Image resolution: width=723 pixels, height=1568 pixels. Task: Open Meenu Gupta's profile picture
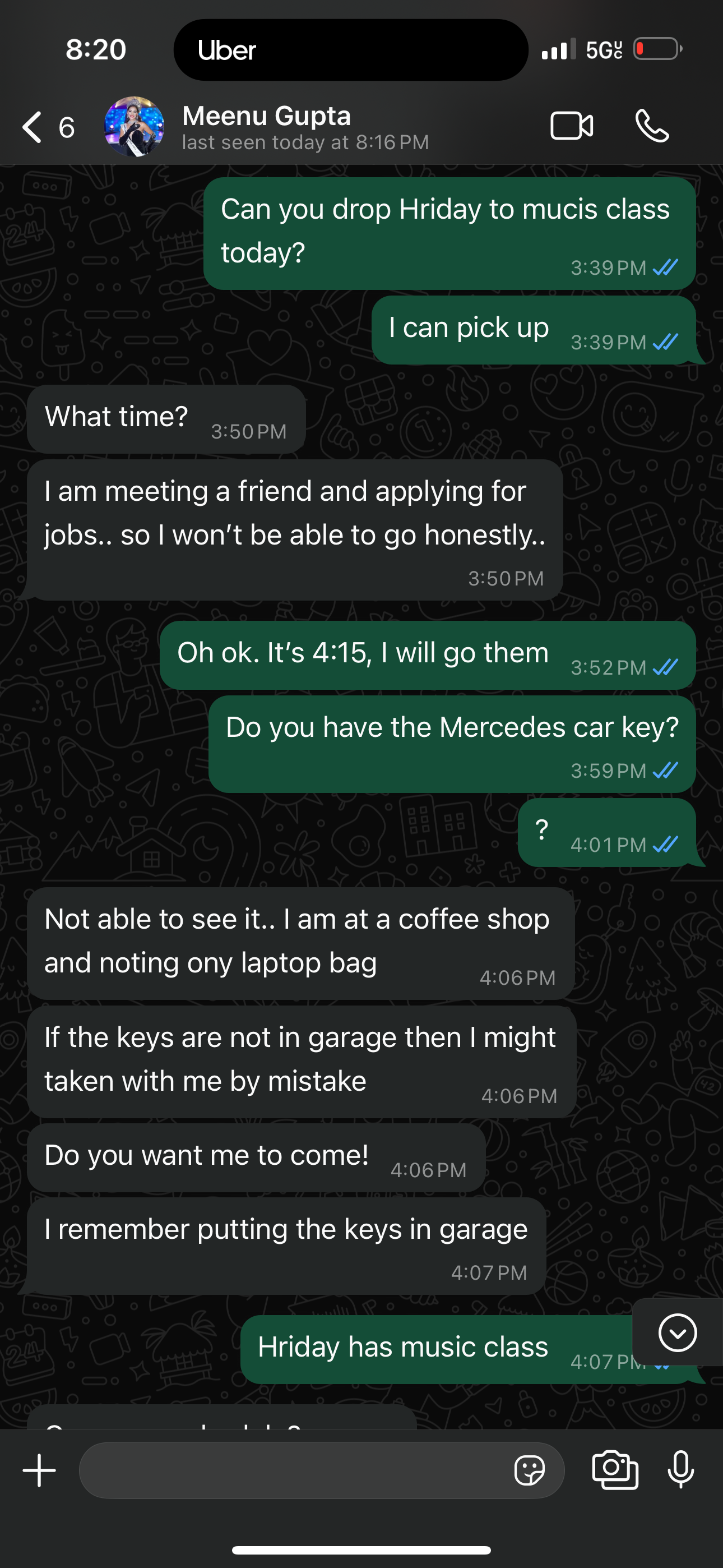tap(134, 127)
